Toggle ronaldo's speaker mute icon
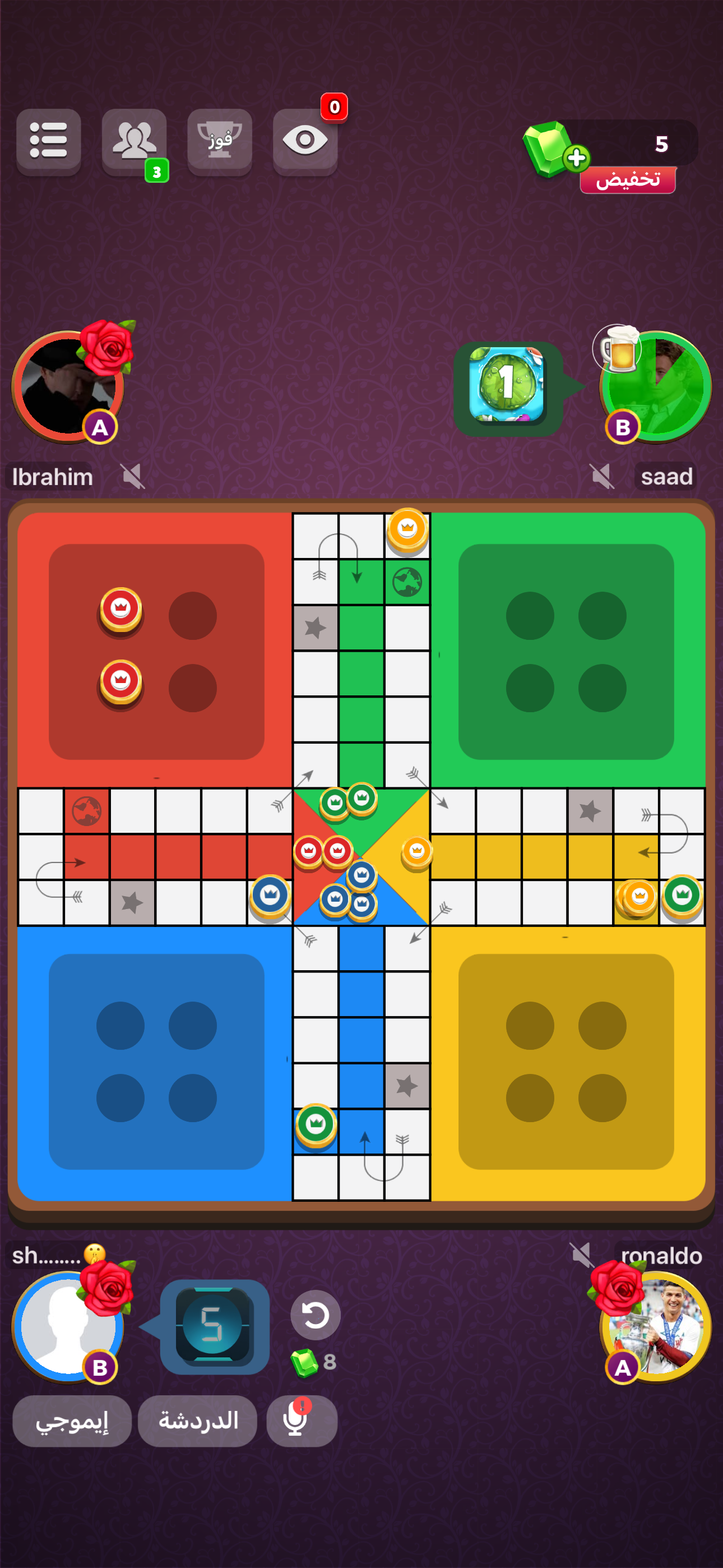The width and height of the screenshot is (723, 1568). pyautogui.click(x=581, y=1255)
